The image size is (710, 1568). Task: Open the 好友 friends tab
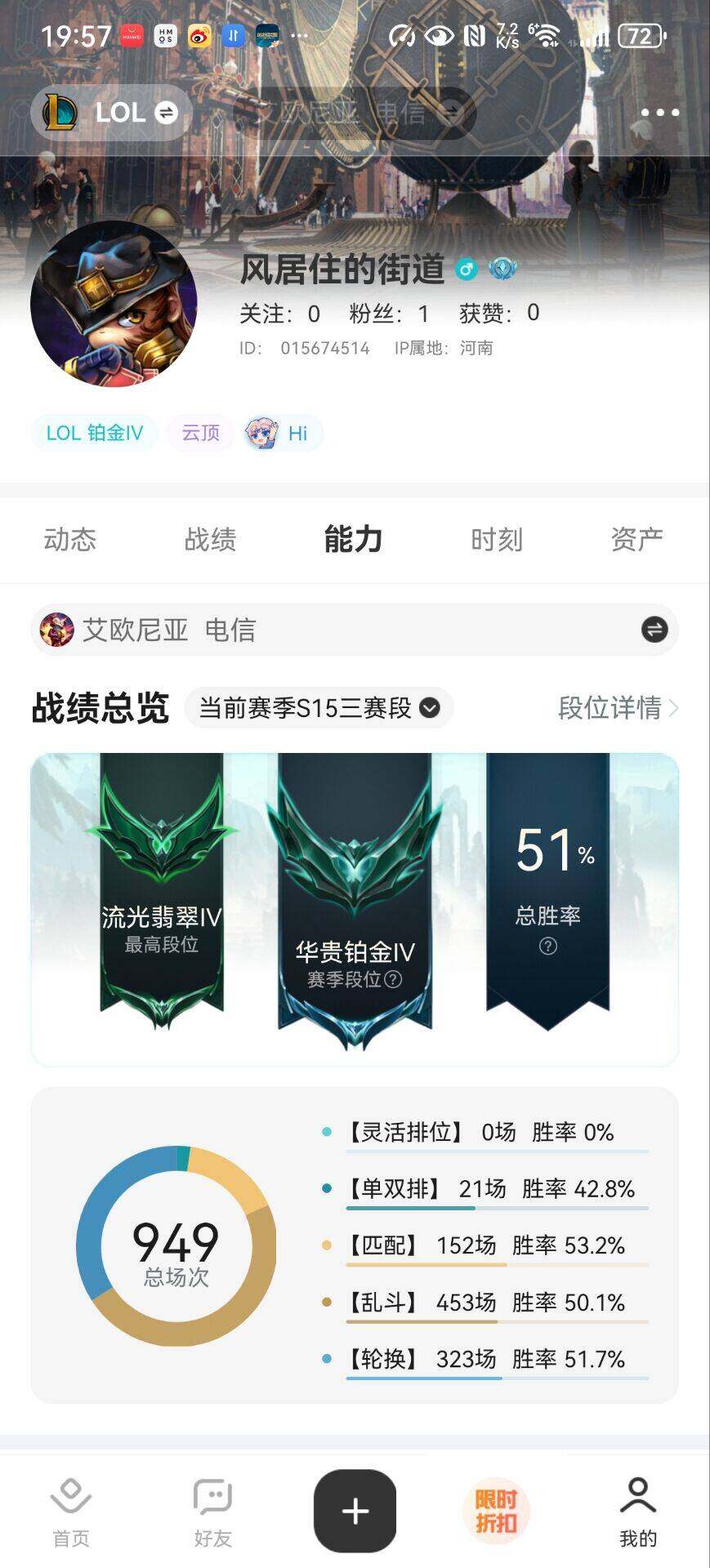coord(212,1512)
